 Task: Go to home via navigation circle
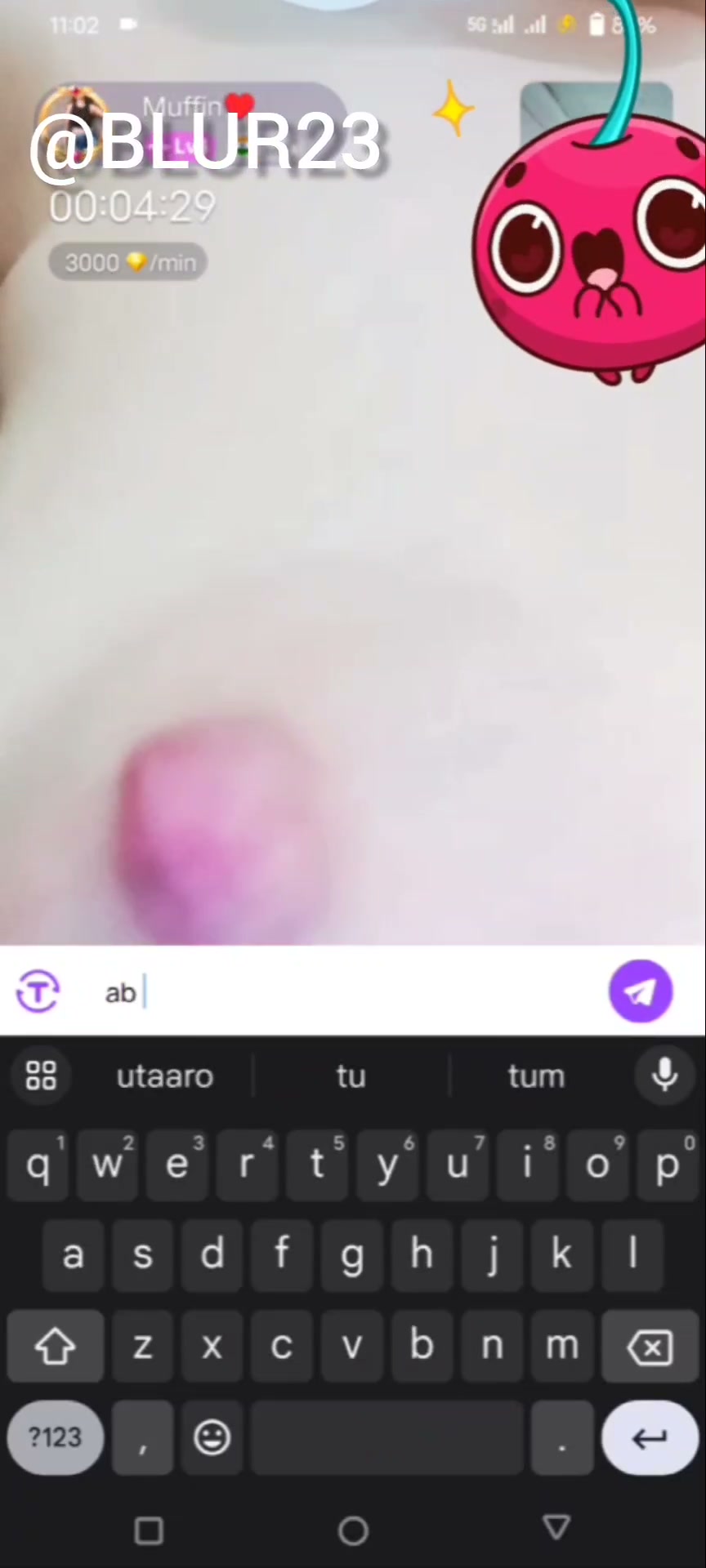[353, 1530]
